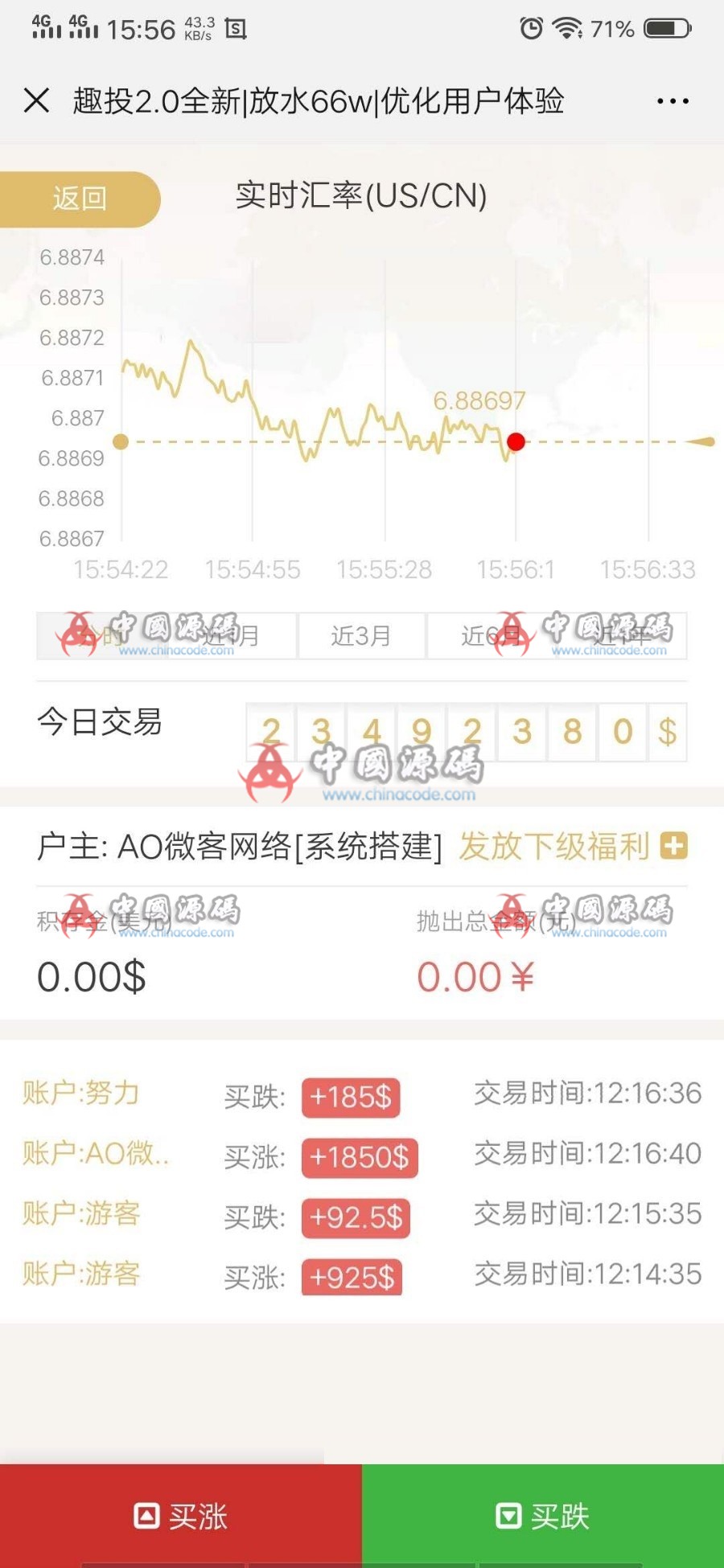The width and height of the screenshot is (724, 1568).
Task: Open the 发放下级福利 link
Action: pos(555,847)
